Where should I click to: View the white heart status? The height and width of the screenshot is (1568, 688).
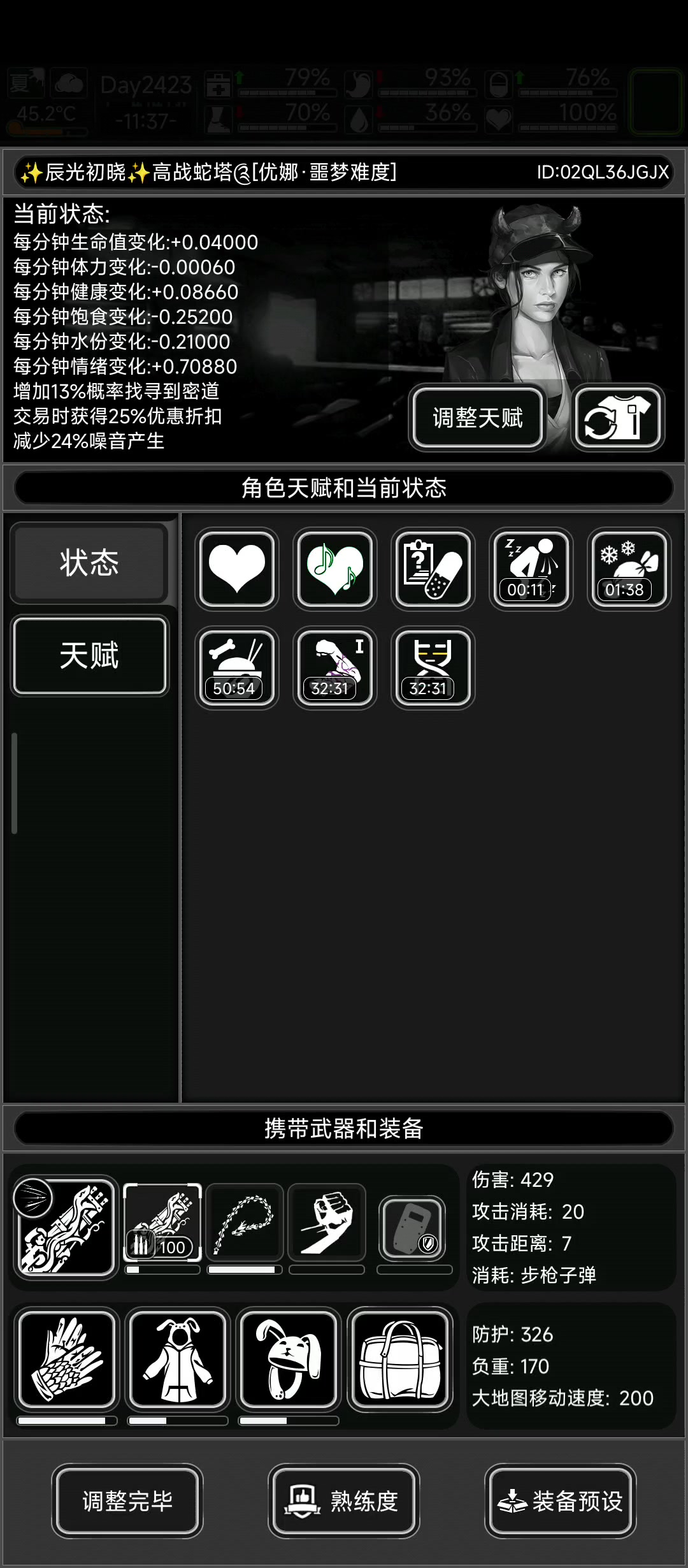click(237, 569)
